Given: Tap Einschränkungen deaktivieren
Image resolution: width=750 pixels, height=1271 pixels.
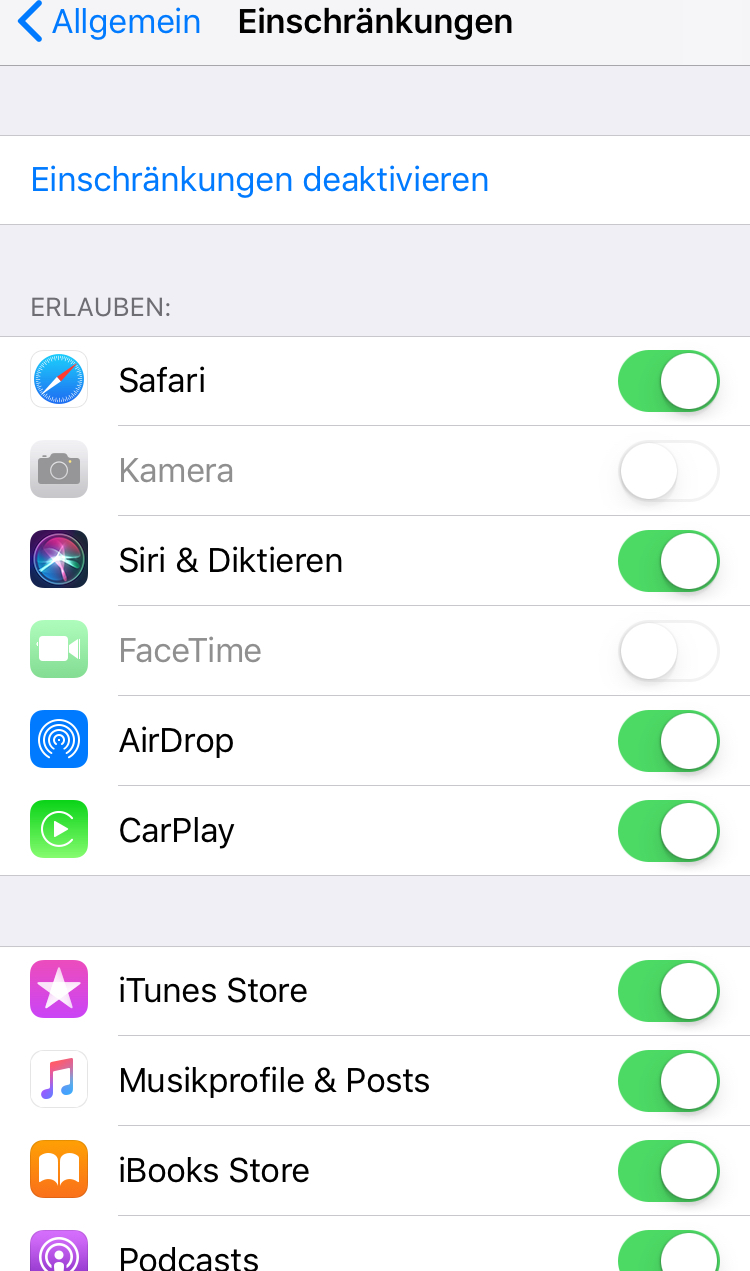Looking at the screenshot, I should (x=260, y=180).
